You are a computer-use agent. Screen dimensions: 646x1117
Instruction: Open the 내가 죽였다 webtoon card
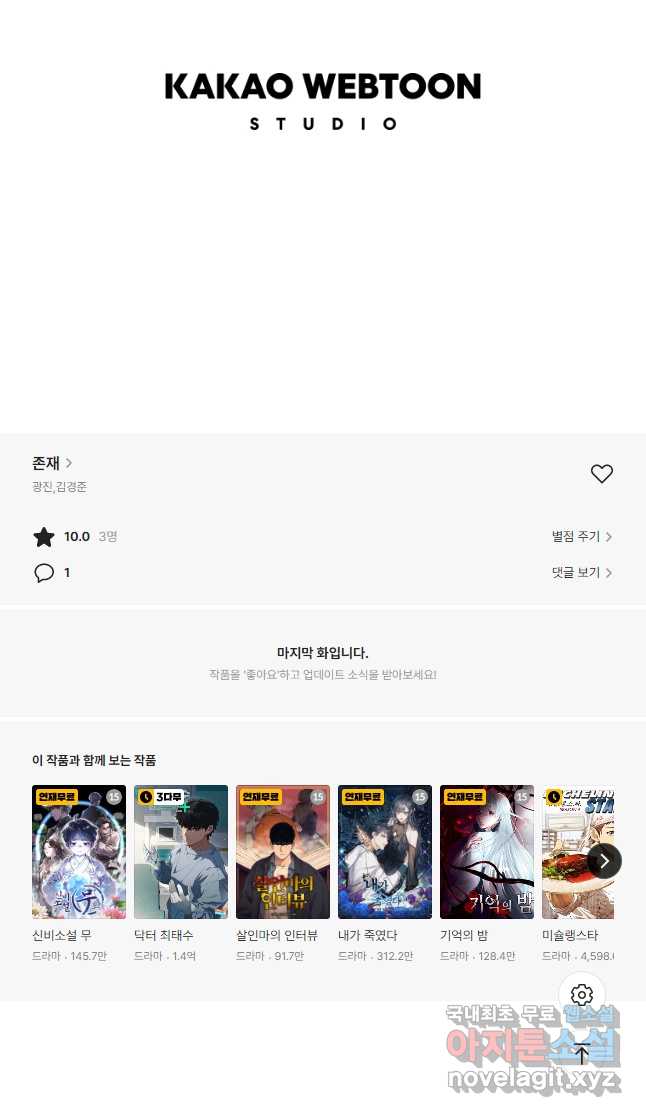coord(385,852)
